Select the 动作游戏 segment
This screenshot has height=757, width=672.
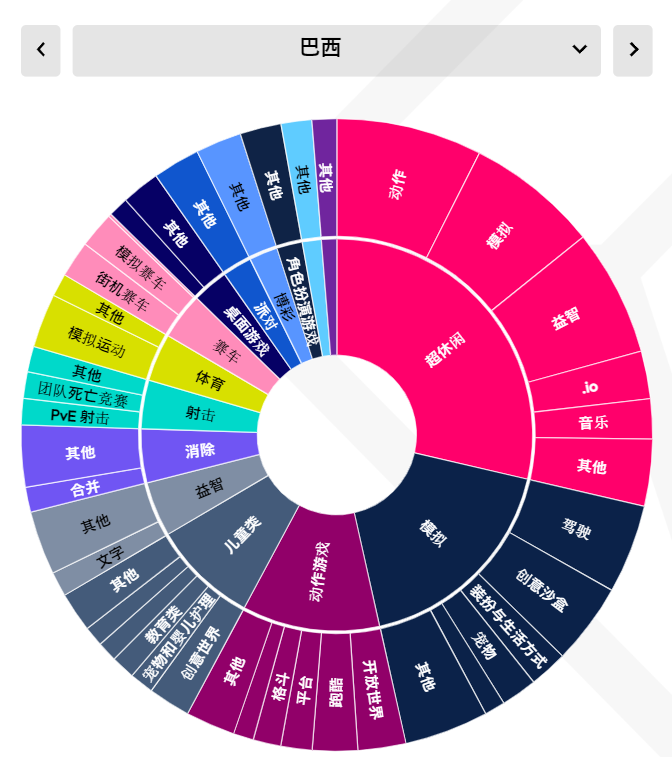click(315, 567)
